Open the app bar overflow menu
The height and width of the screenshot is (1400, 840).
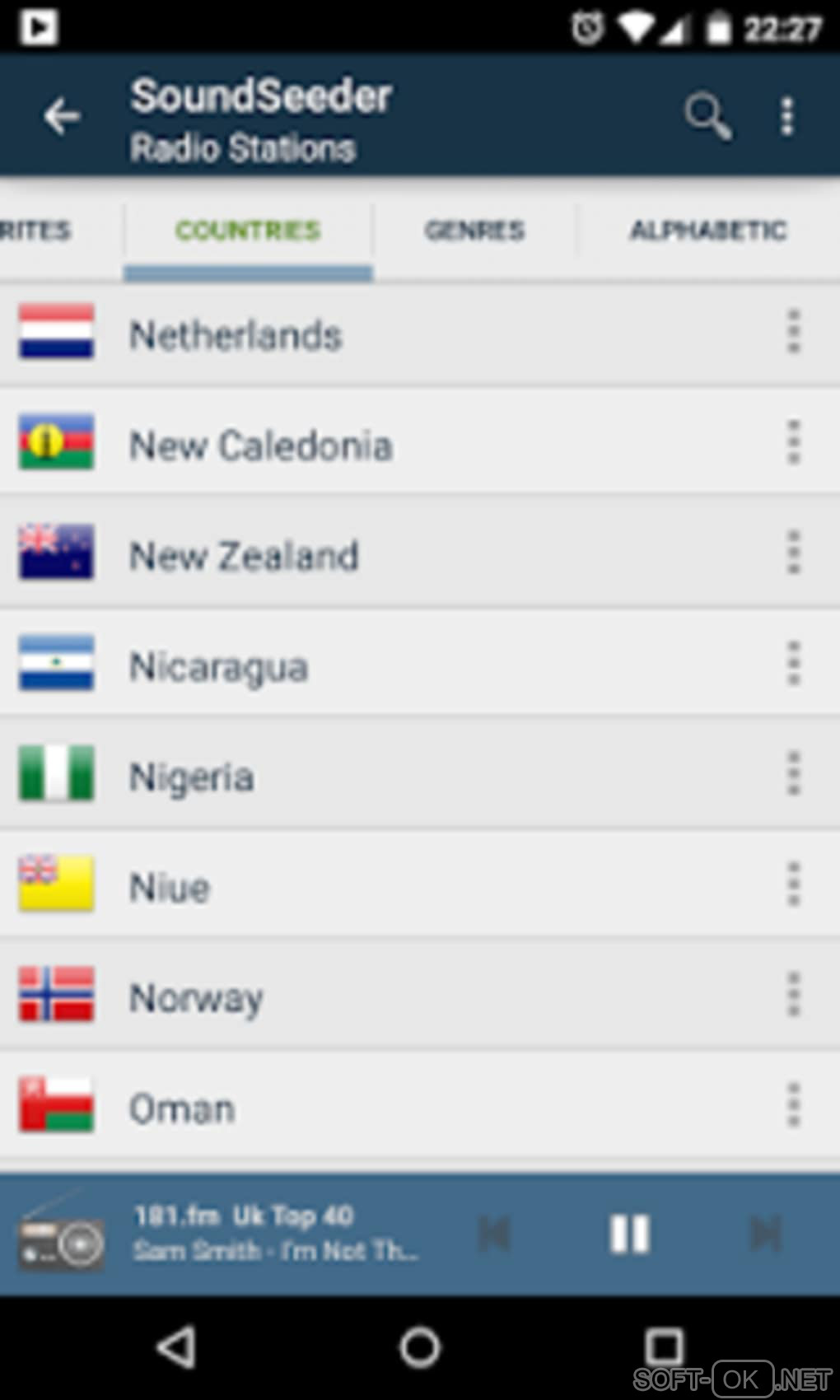click(787, 117)
